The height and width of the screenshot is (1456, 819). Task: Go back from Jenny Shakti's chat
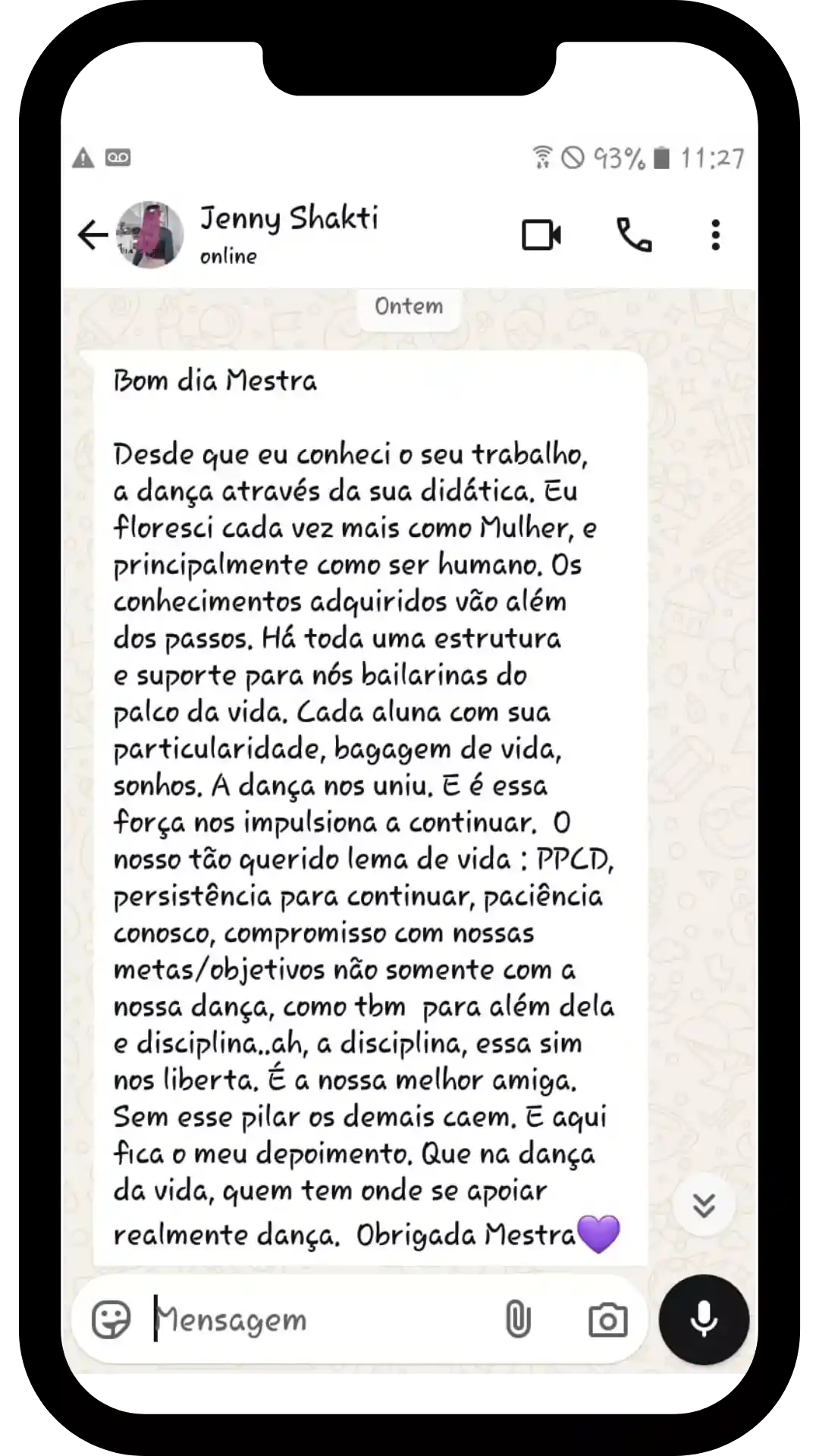[x=93, y=235]
